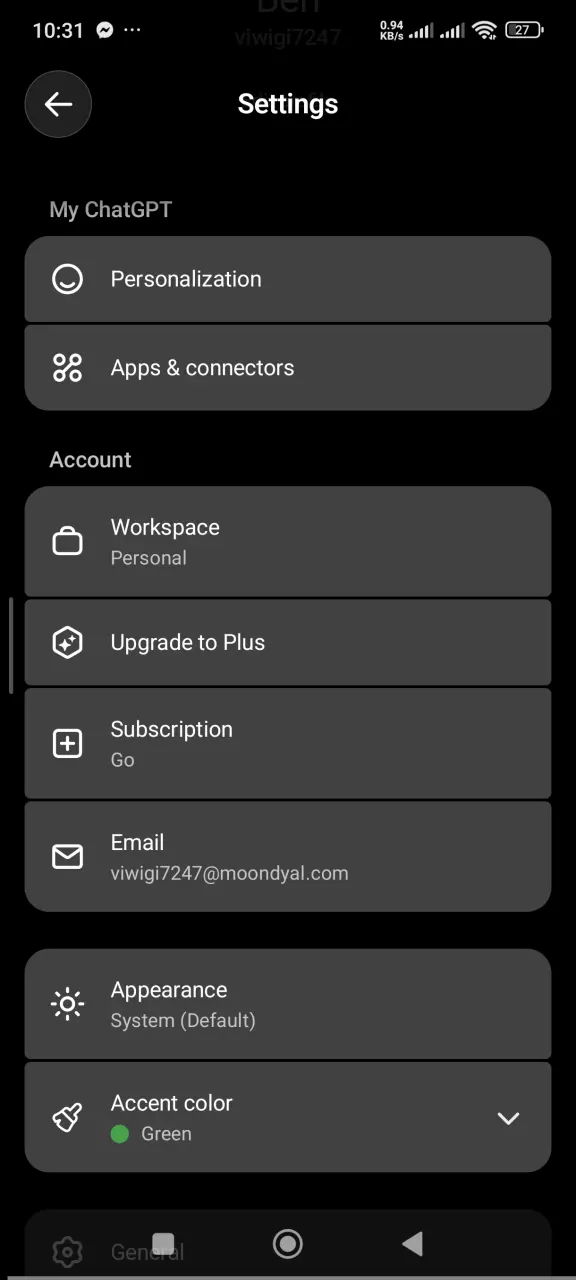Select Upgrade to Plus
576x1280 pixels.
click(288, 642)
